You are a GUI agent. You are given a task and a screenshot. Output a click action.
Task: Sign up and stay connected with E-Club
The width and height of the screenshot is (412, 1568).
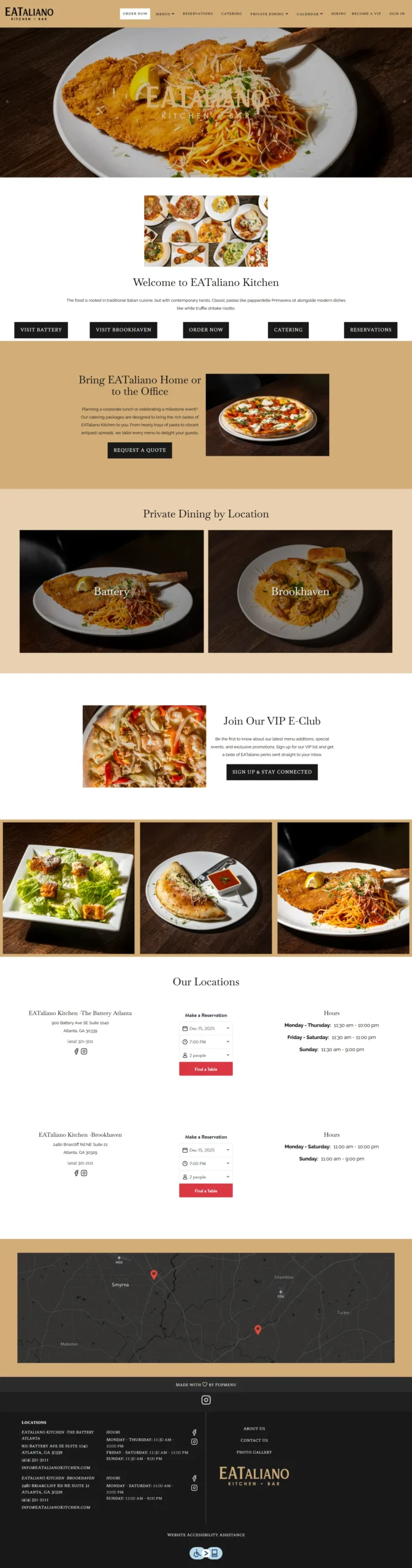272,772
